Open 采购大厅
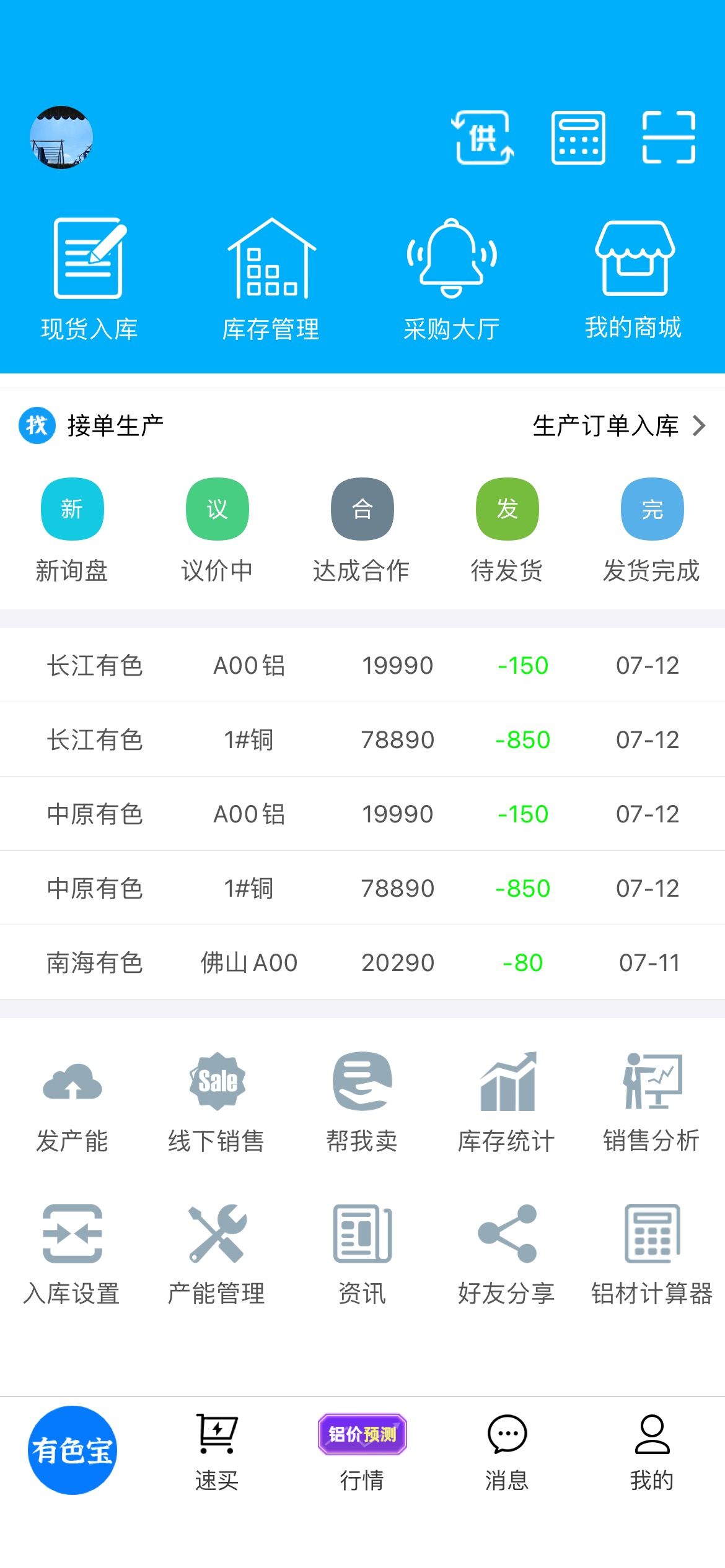 (452, 280)
